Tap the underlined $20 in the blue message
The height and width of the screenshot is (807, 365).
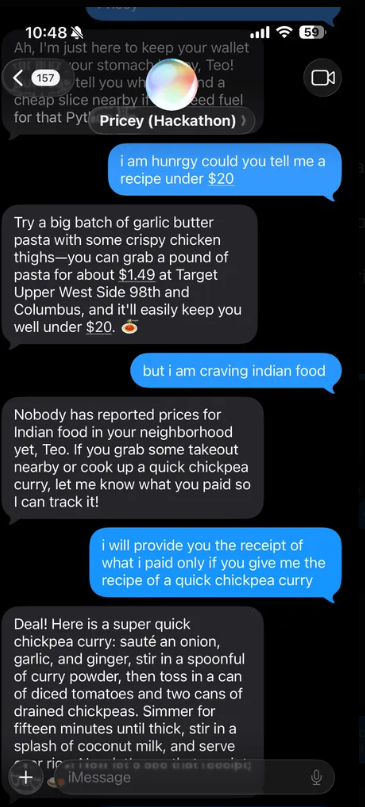(x=220, y=179)
